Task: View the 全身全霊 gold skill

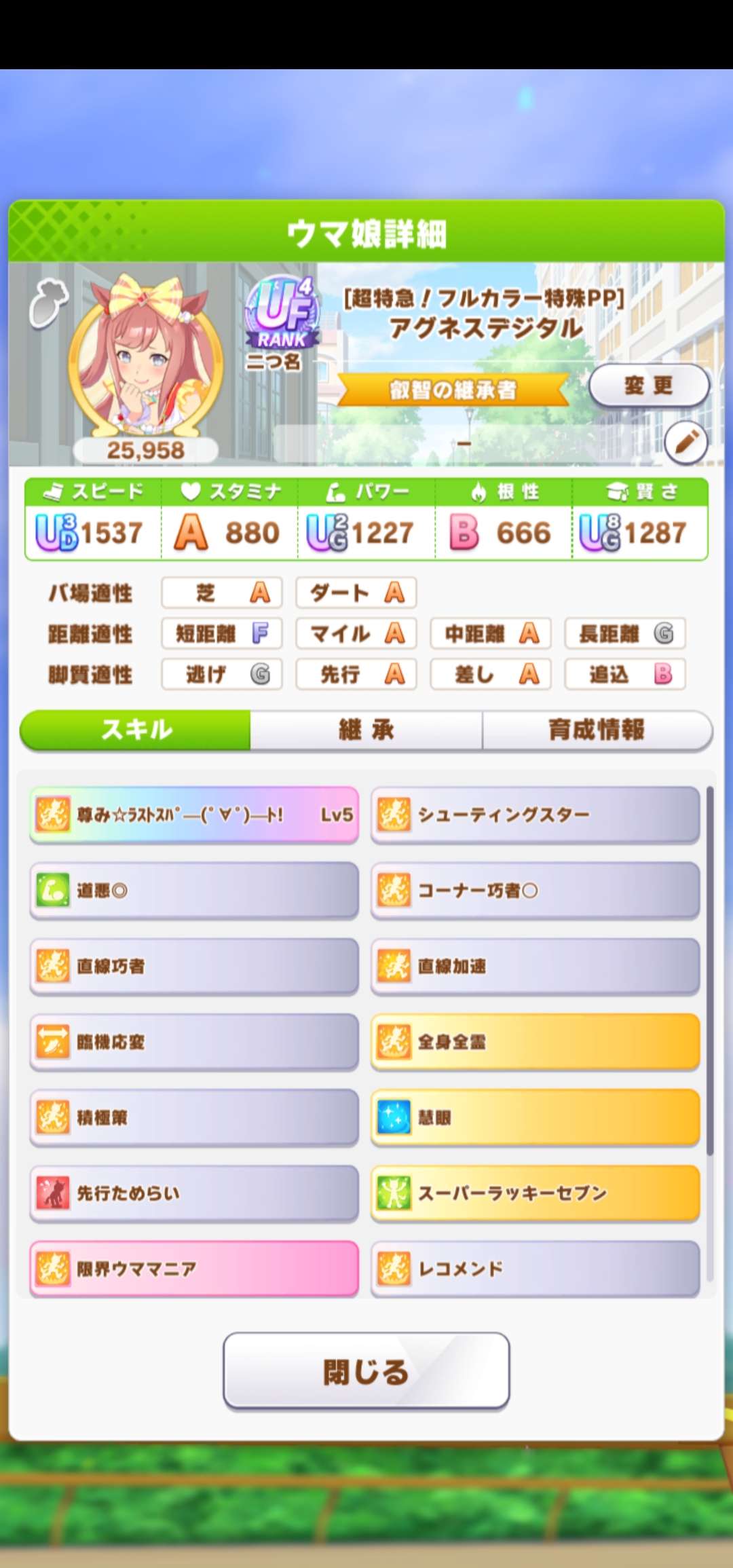Action: click(x=535, y=1042)
